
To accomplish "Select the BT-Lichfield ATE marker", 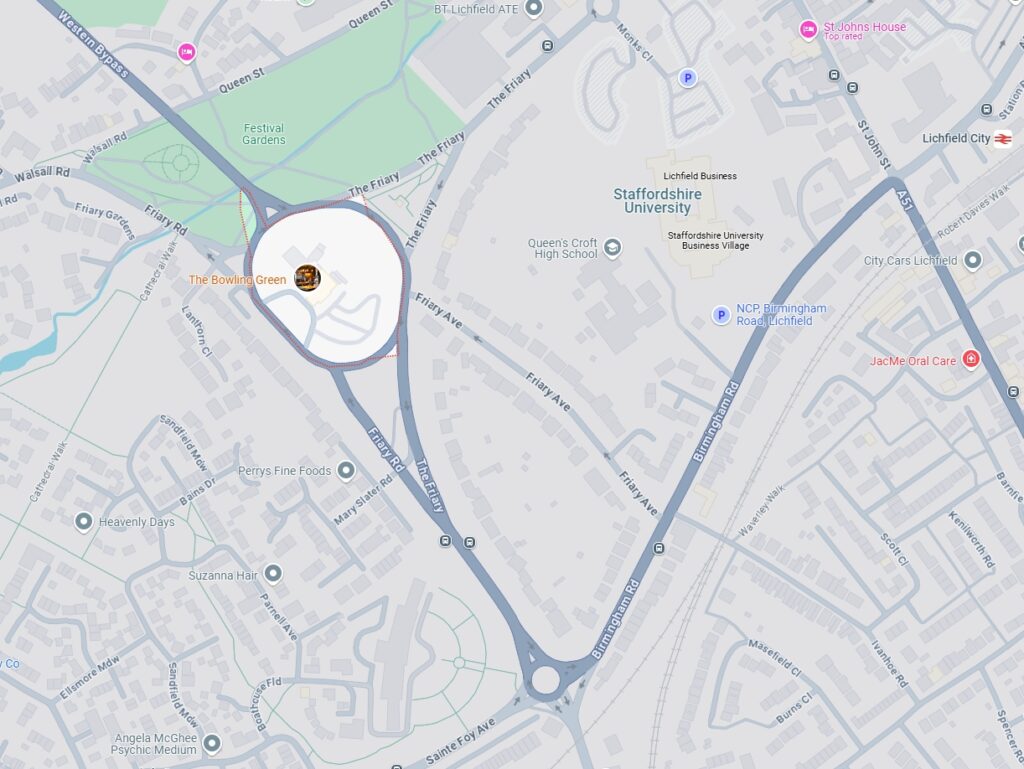I will point(533,8).
